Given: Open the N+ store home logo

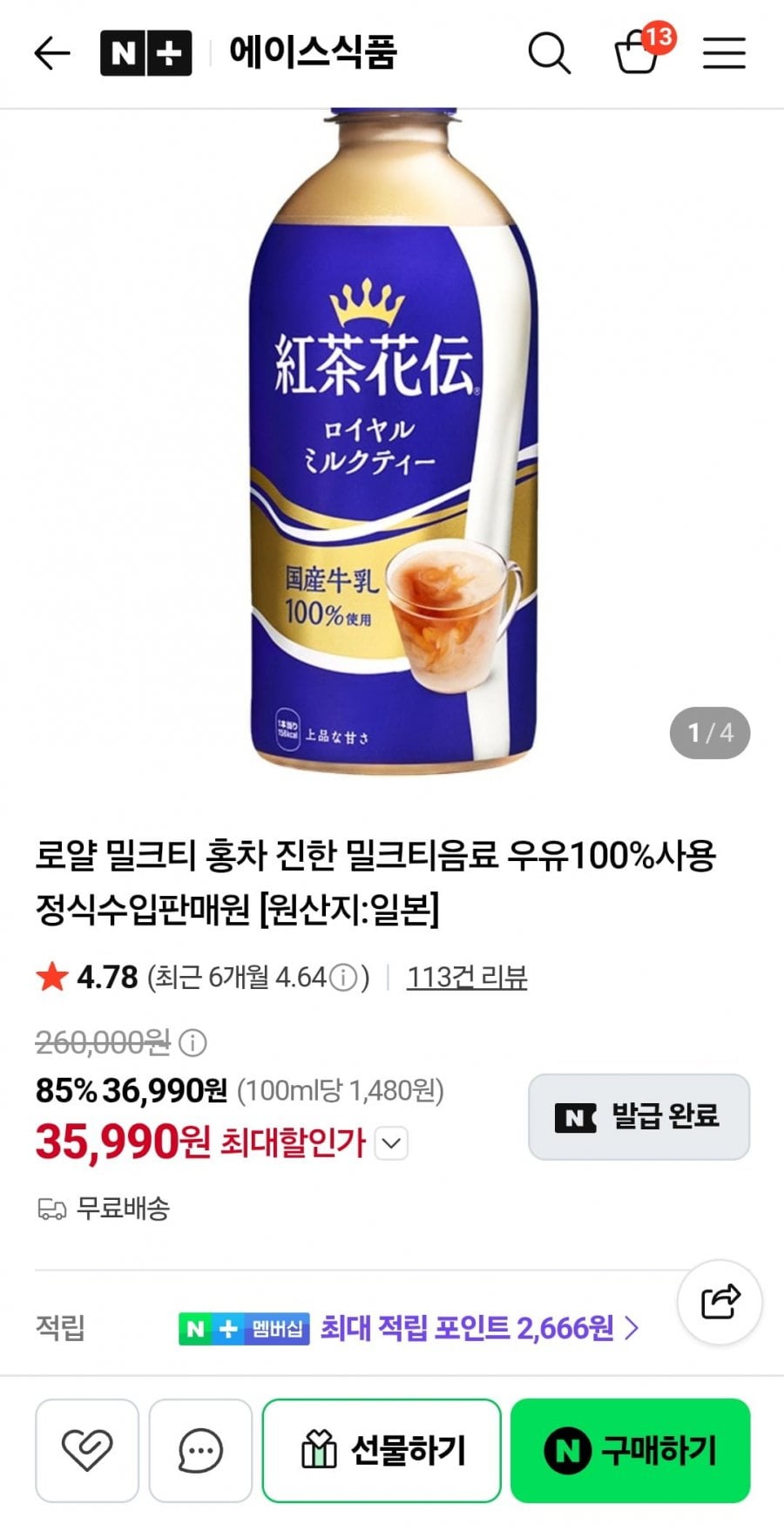Looking at the screenshot, I should (x=145, y=53).
